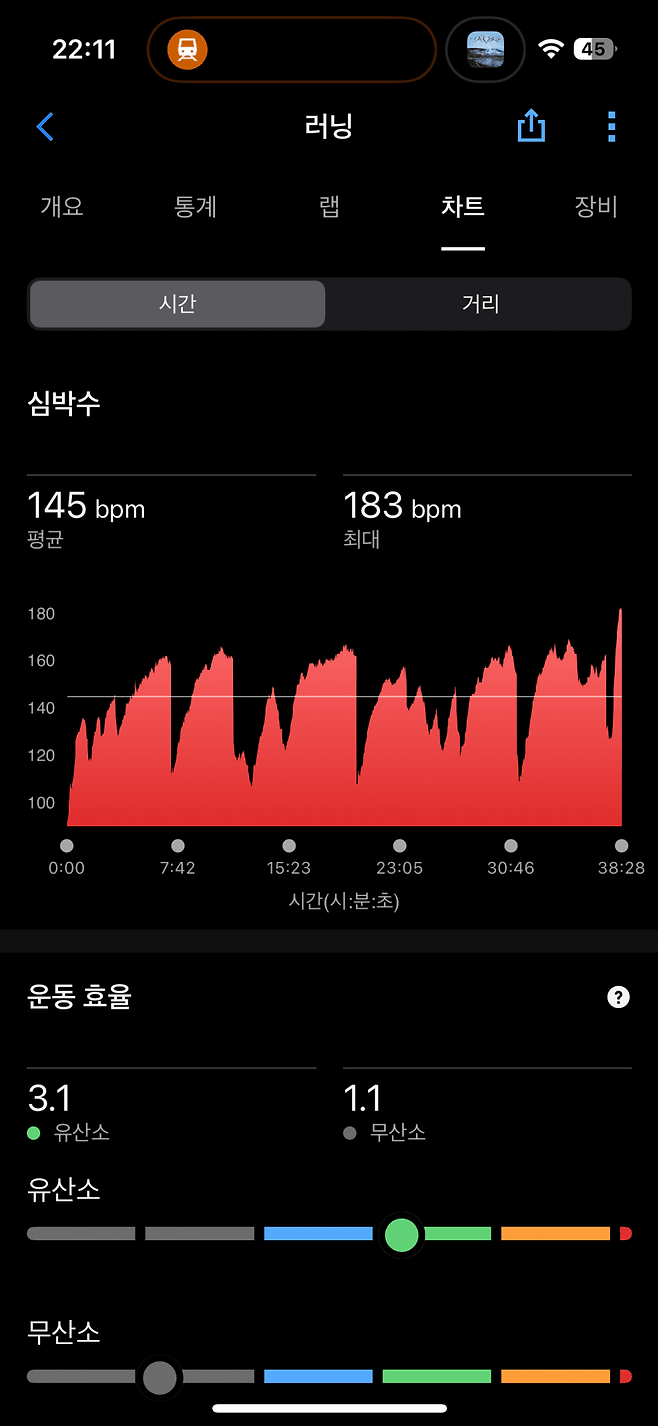
Task: Select the 차트 tab
Action: [462, 207]
